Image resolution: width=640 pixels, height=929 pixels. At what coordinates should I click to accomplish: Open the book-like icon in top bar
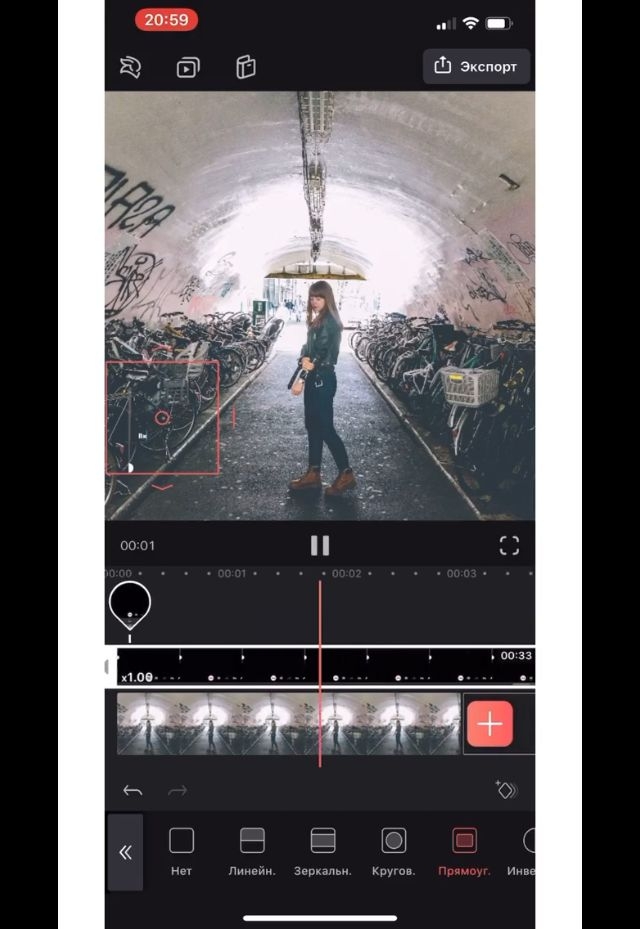[246, 67]
